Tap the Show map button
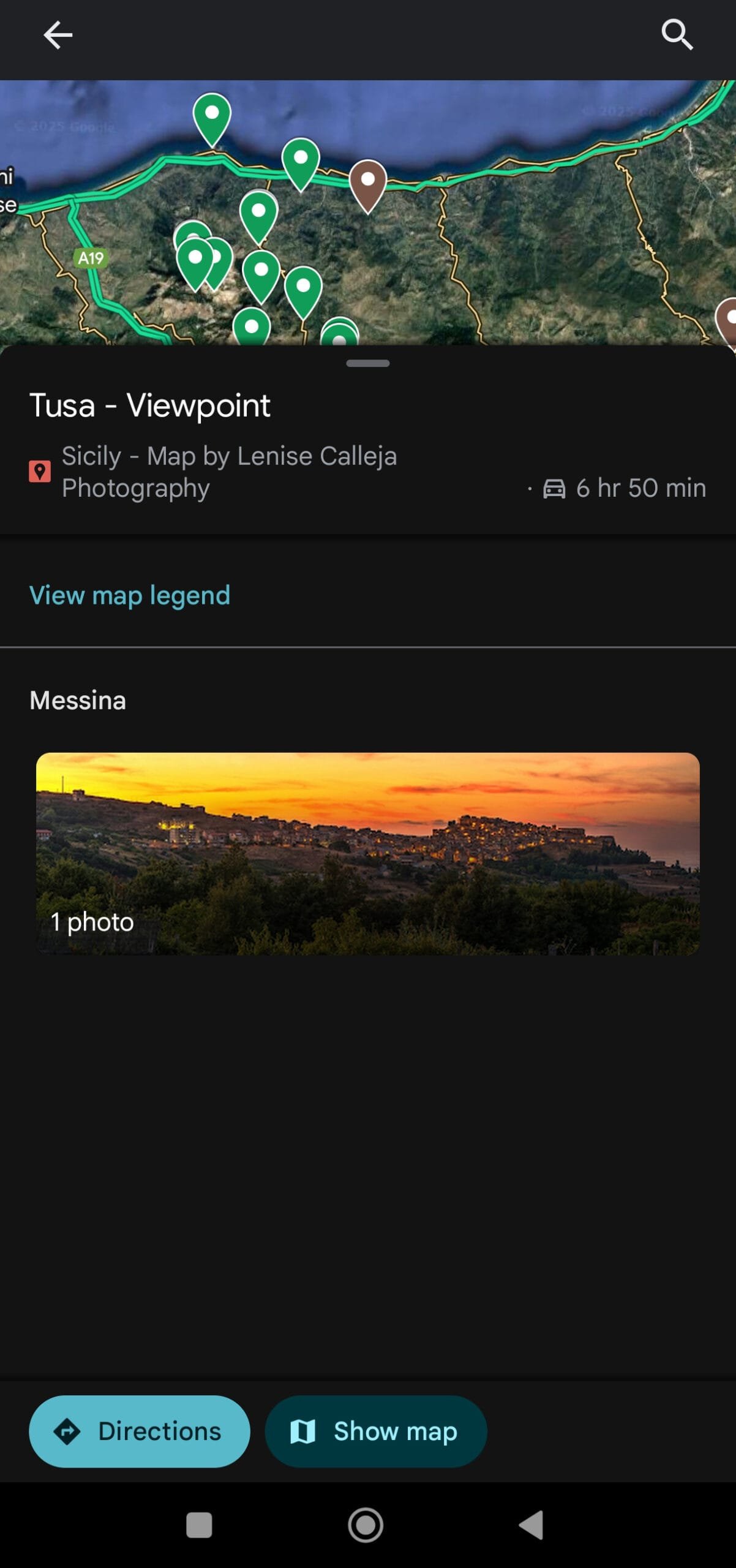The height and width of the screenshot is (1568, 736). point(375,1431)
